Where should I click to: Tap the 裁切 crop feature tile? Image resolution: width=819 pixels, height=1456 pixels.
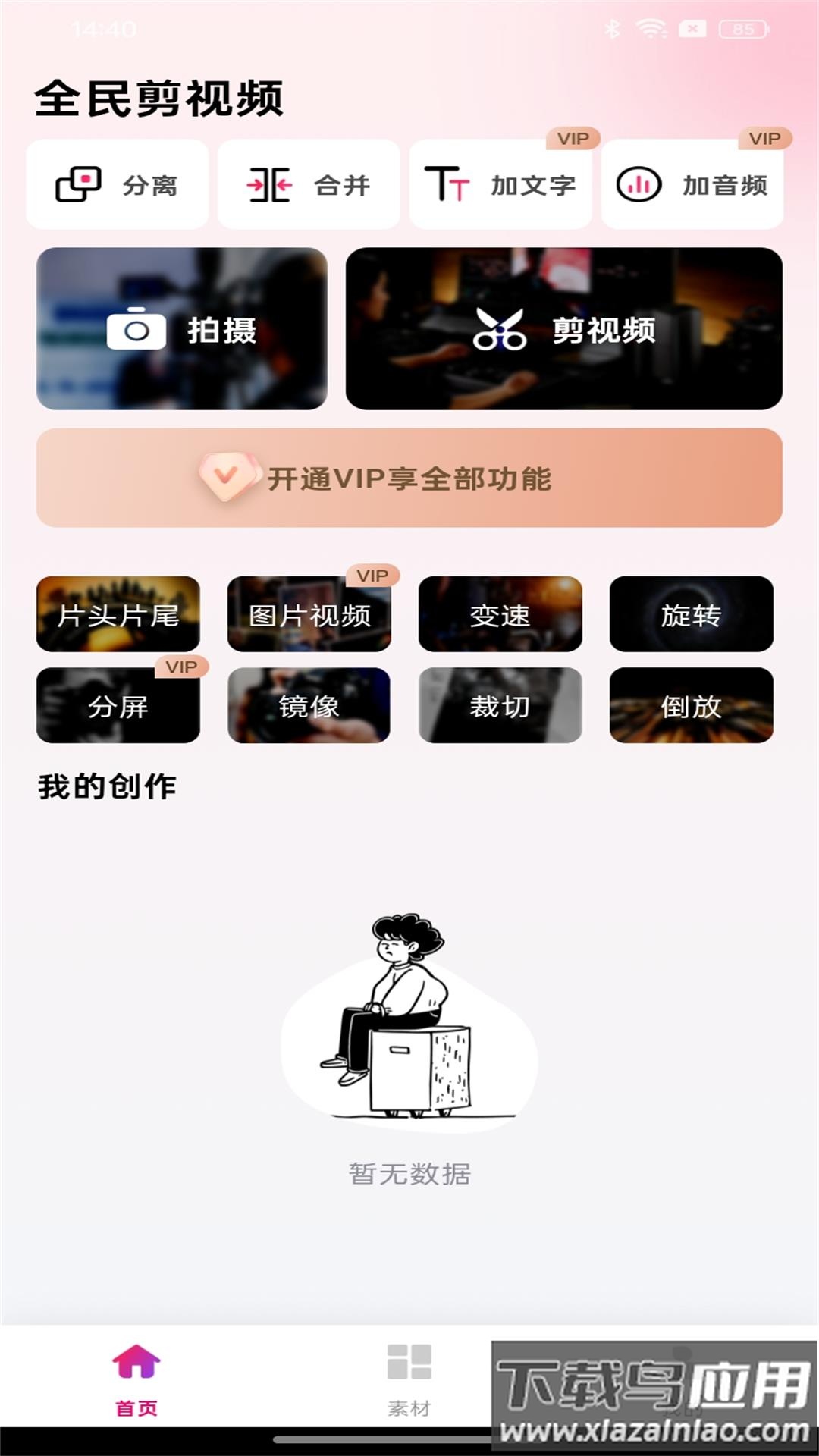pos(500,705)
